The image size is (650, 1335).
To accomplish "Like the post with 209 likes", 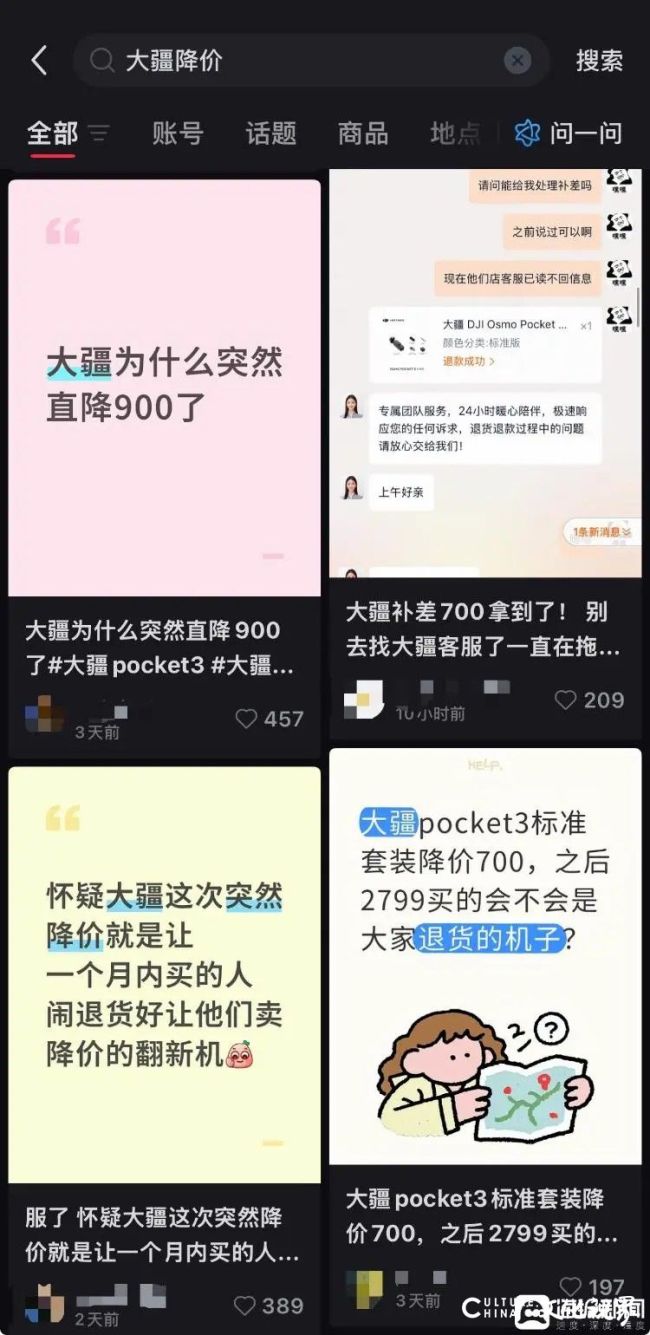I will click(566, 700).
